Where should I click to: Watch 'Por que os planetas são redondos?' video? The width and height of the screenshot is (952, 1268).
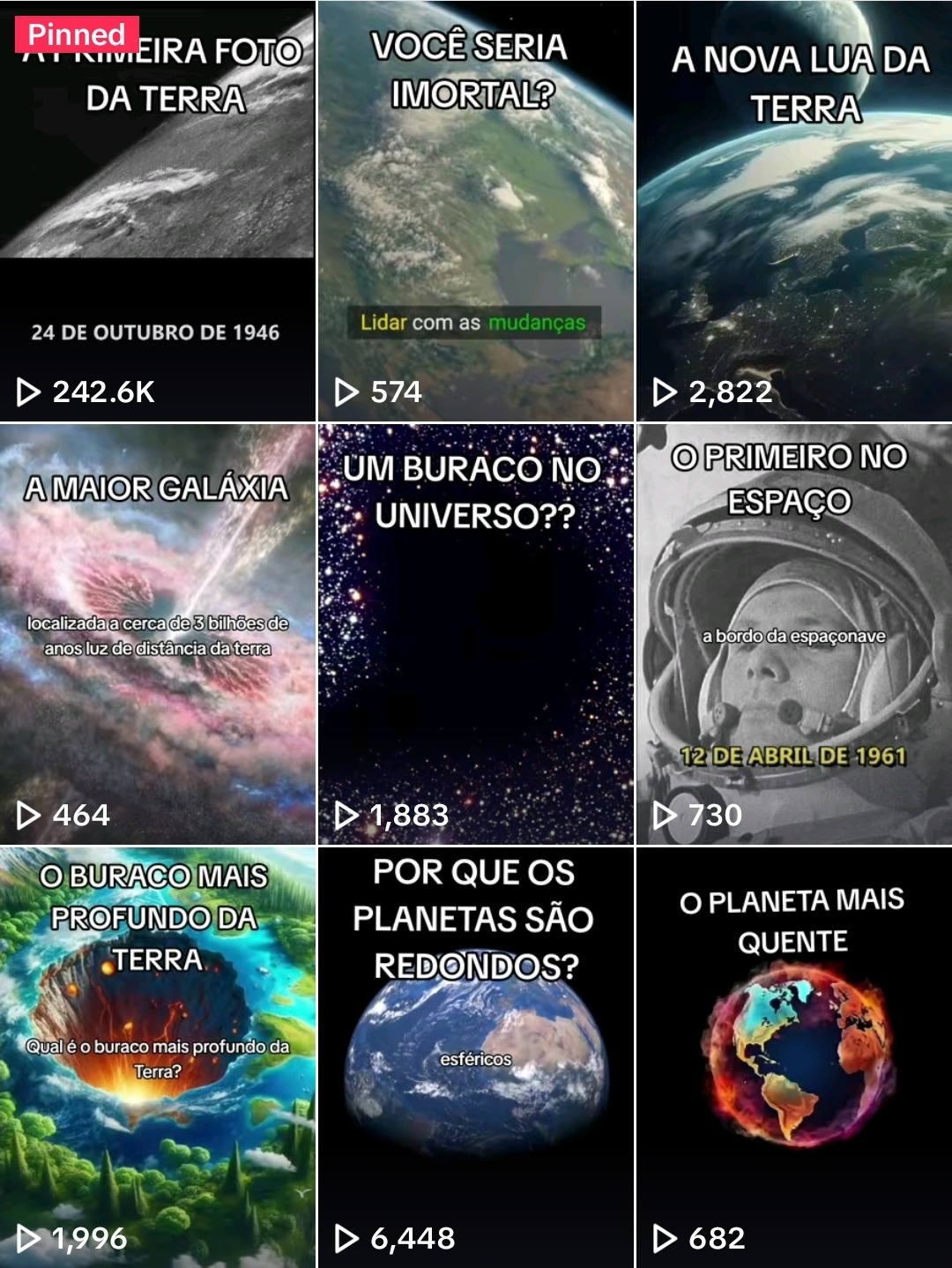(475, 1058)
